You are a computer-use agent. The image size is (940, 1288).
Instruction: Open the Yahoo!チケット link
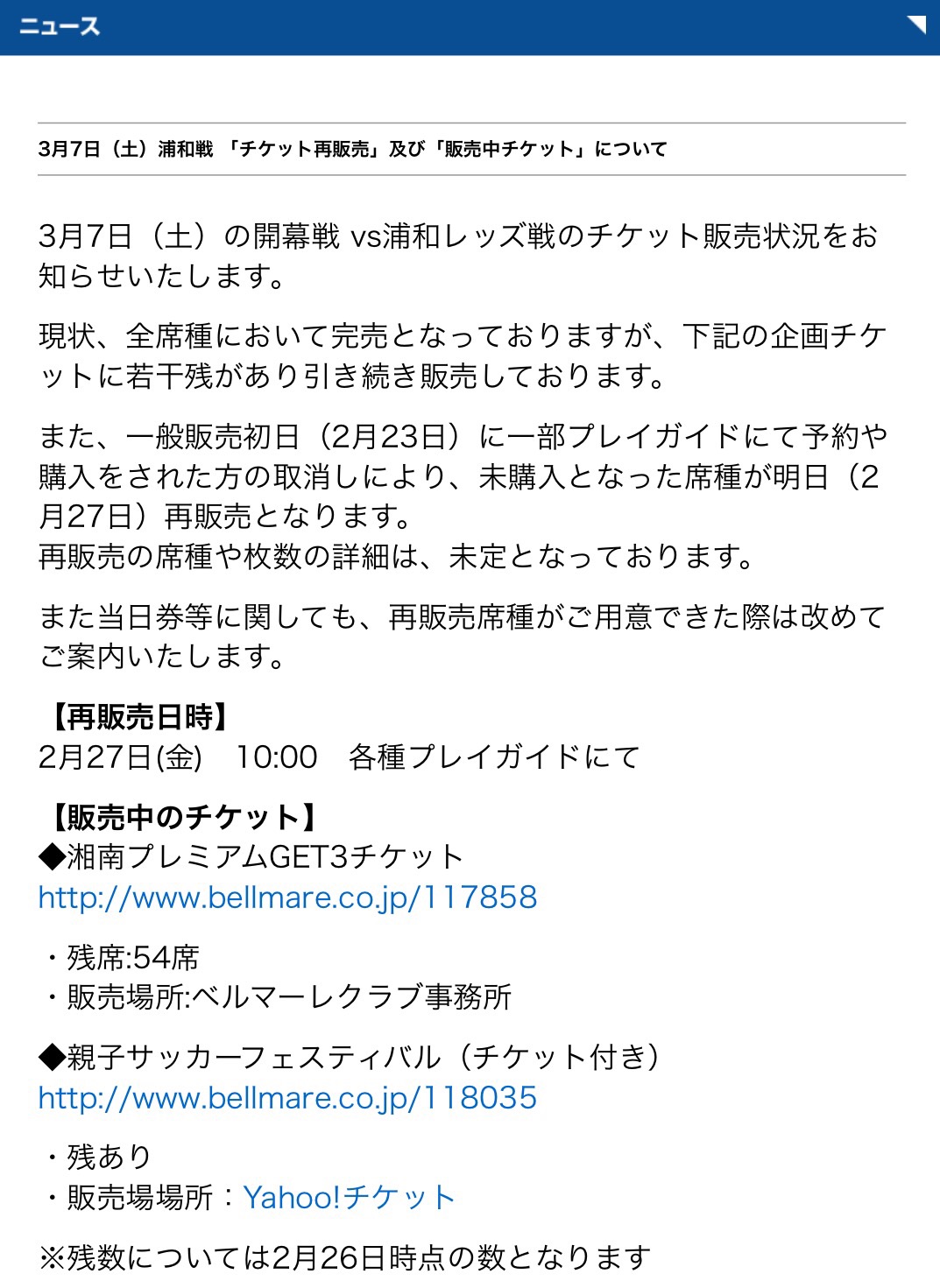tap(349, 1197)
